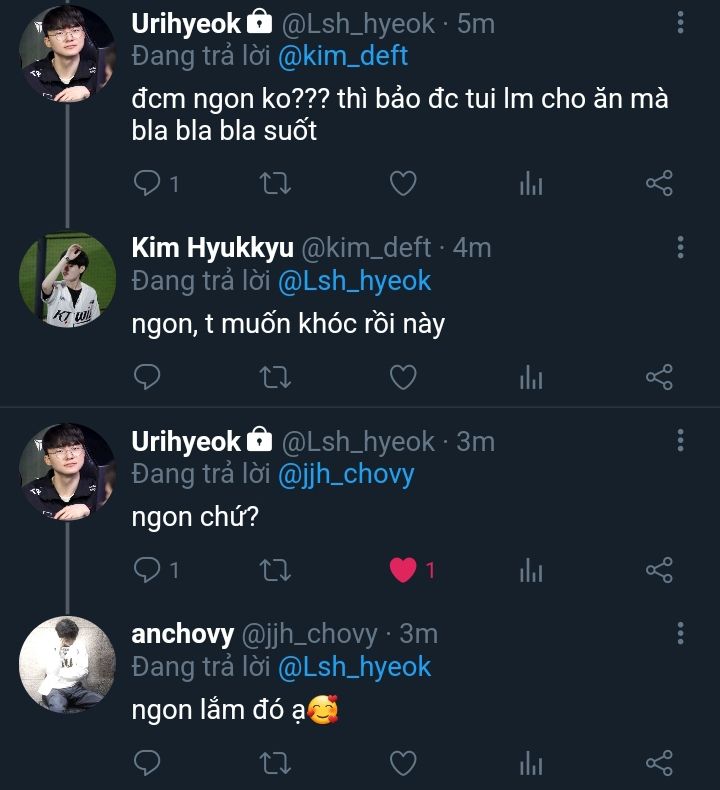Share Kim Hyukkyu's tweet
Viewport: 720px width, 790px height.
click(x=659, y=377)
